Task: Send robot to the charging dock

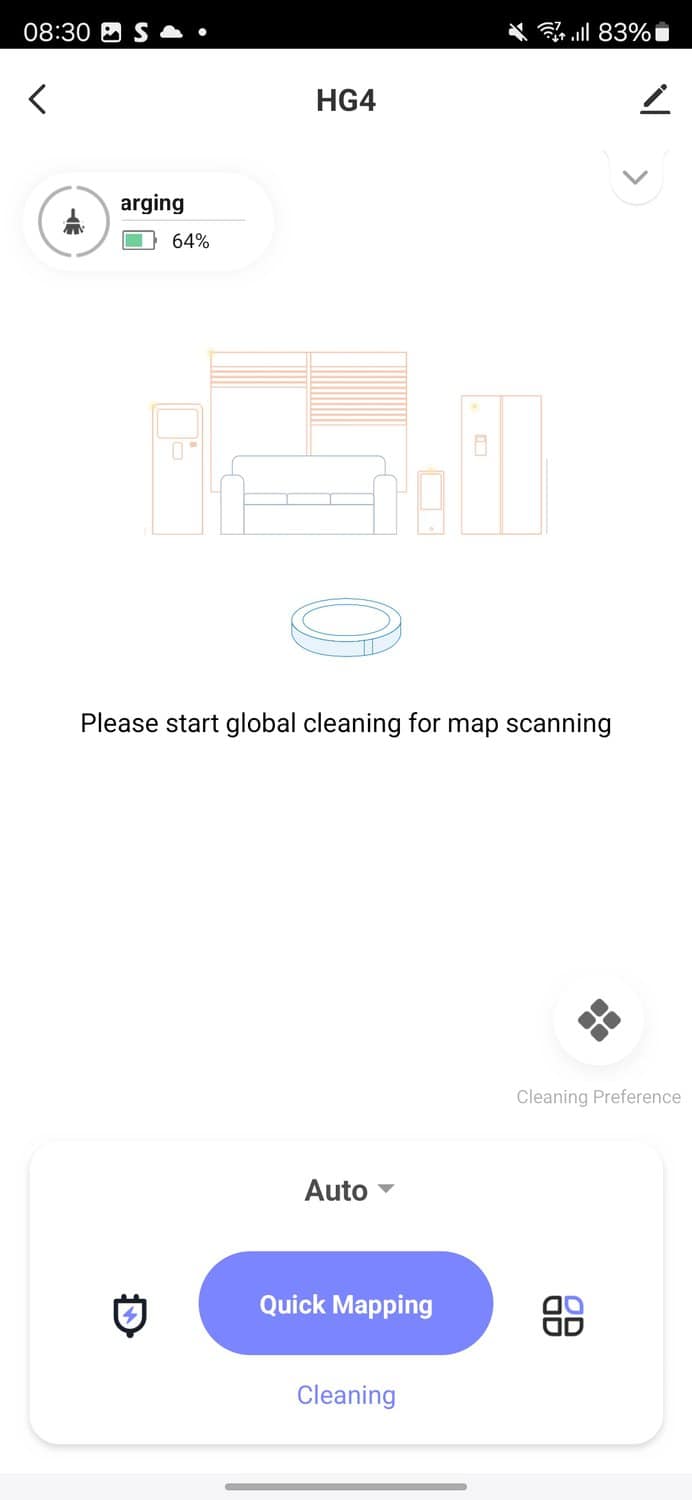Action: 130,1314
